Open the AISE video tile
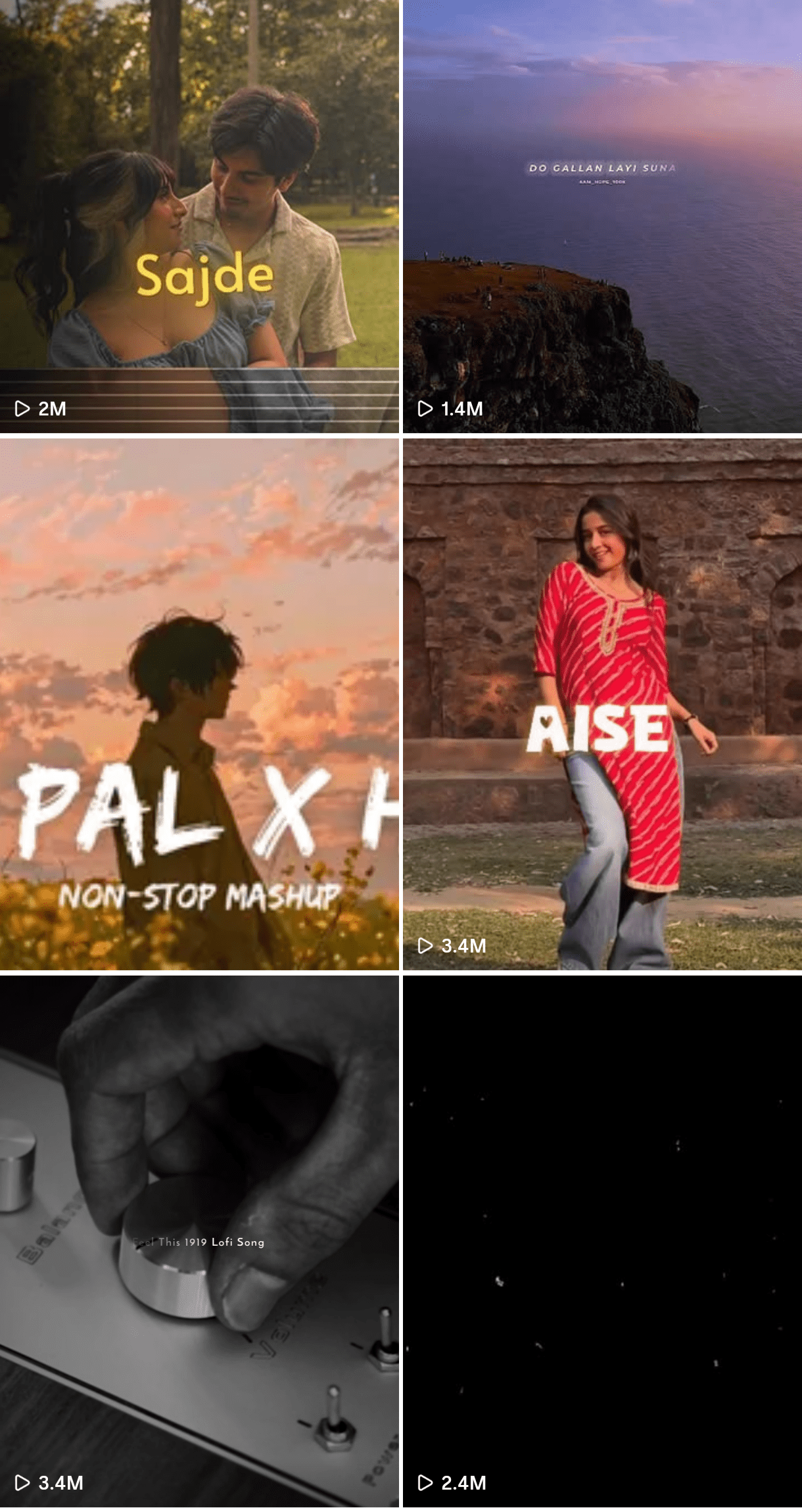The height and width of the screenshot is (1512, 802). tap(602, 705)
